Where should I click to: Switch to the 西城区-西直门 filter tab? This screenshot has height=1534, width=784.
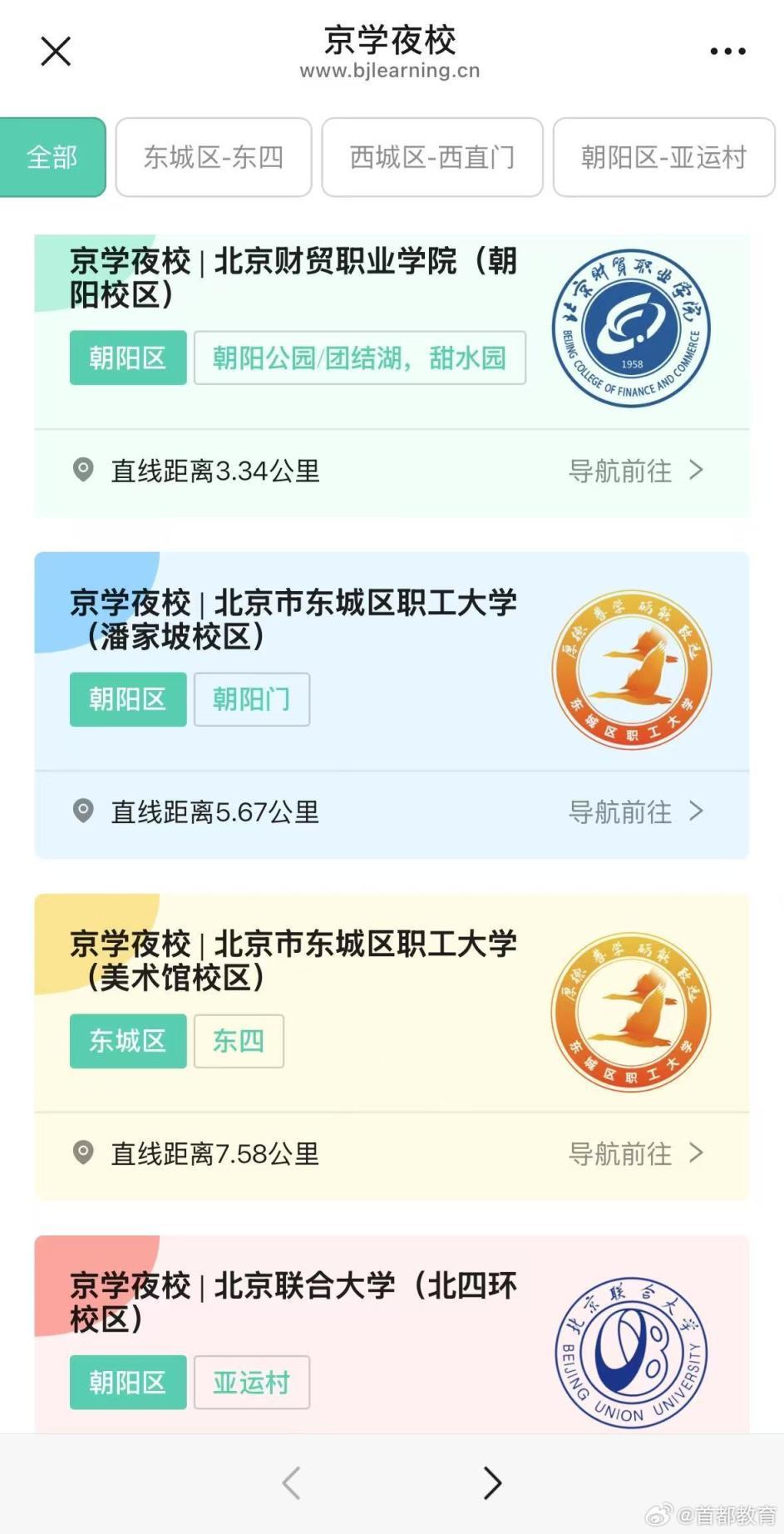[x=431, y=157]
